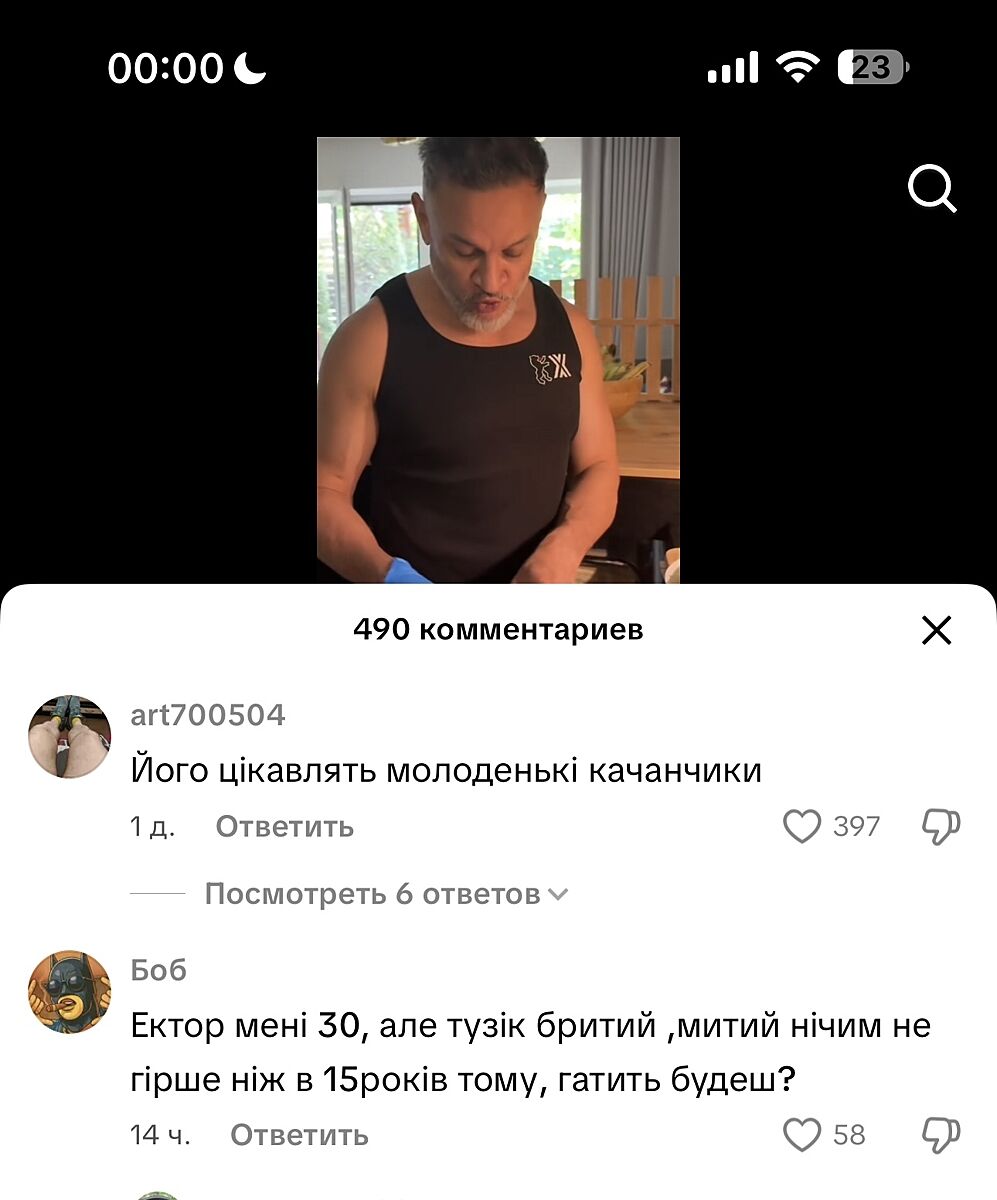Like art700504's comment

[x=801, y=827]
